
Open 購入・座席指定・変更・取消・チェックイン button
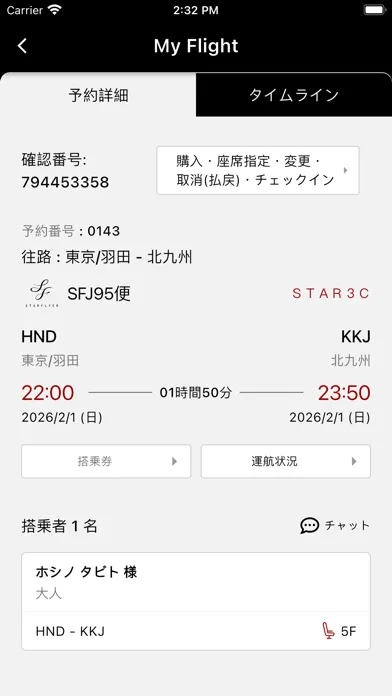pos(257,170)
